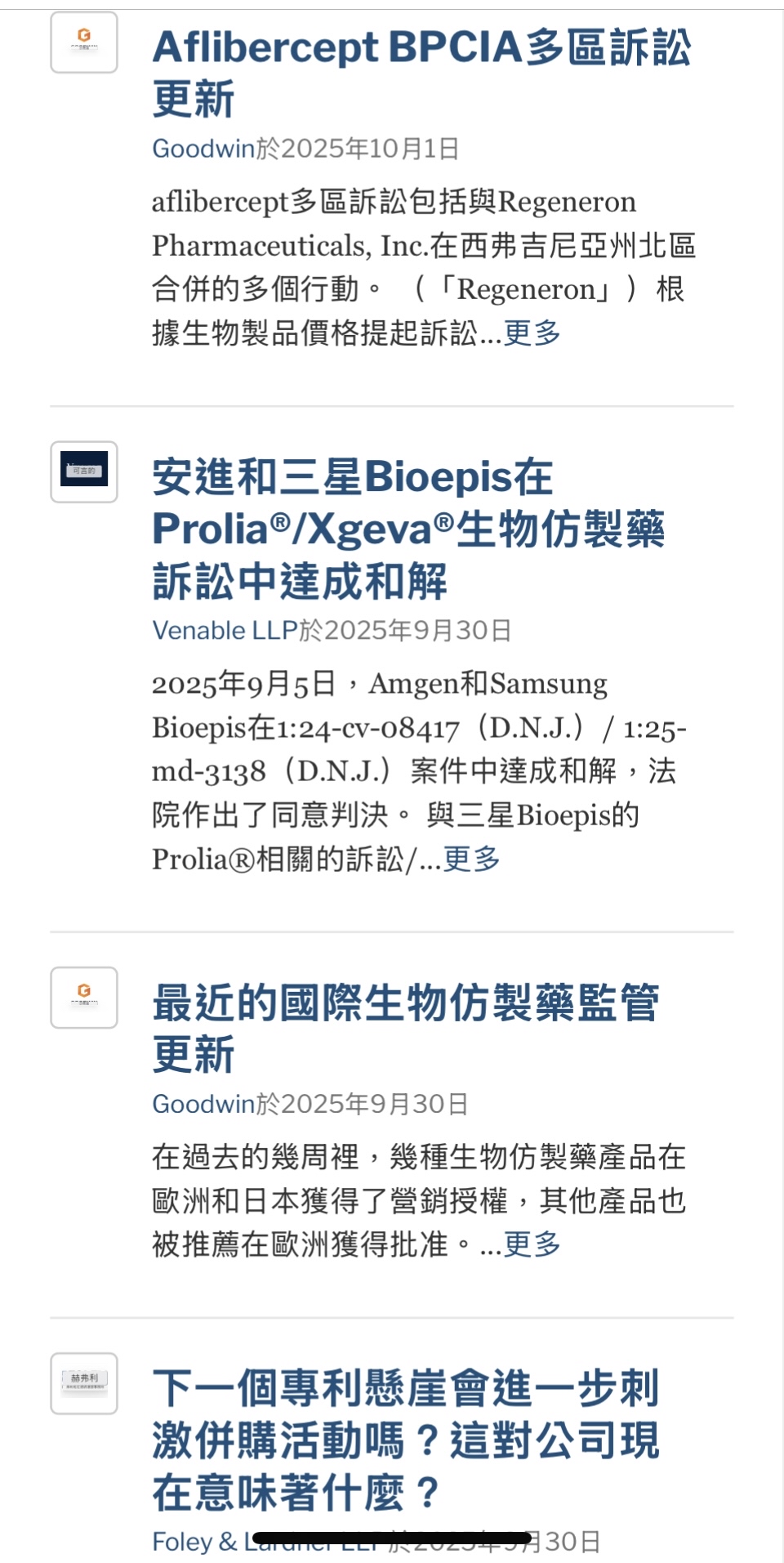784x1563 pixels.
Task: Open the Foley logo thumbnail
Action: (84, 1382)
